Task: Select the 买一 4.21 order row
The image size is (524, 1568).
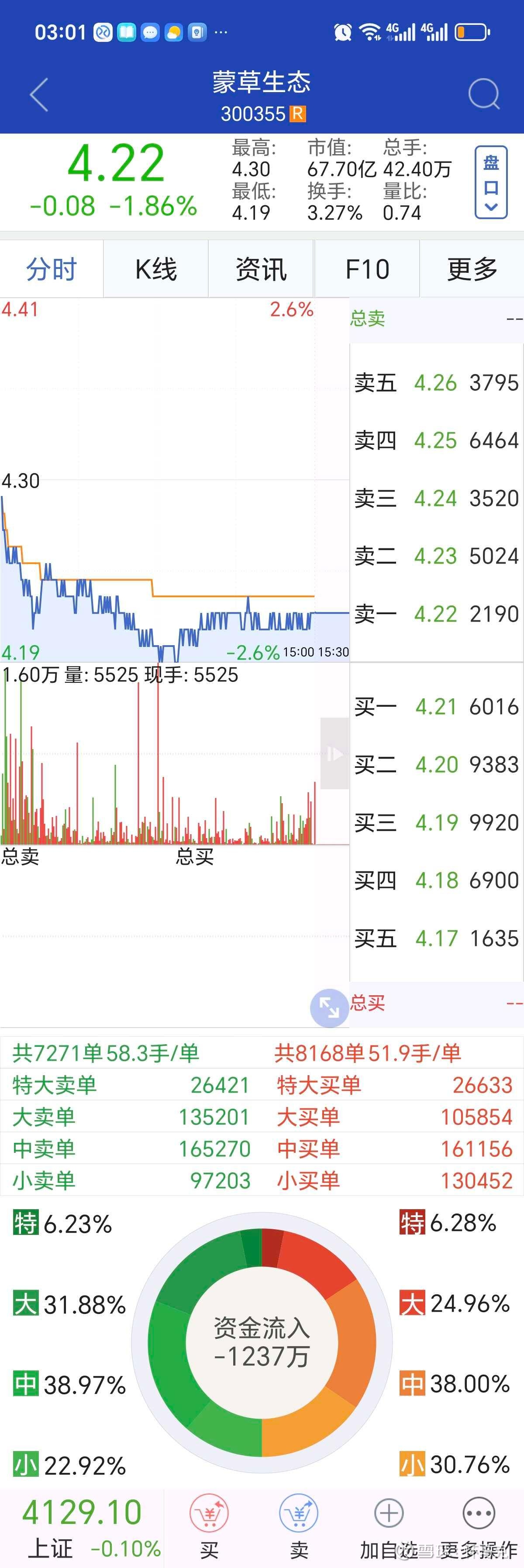Action: click(436, 707)
